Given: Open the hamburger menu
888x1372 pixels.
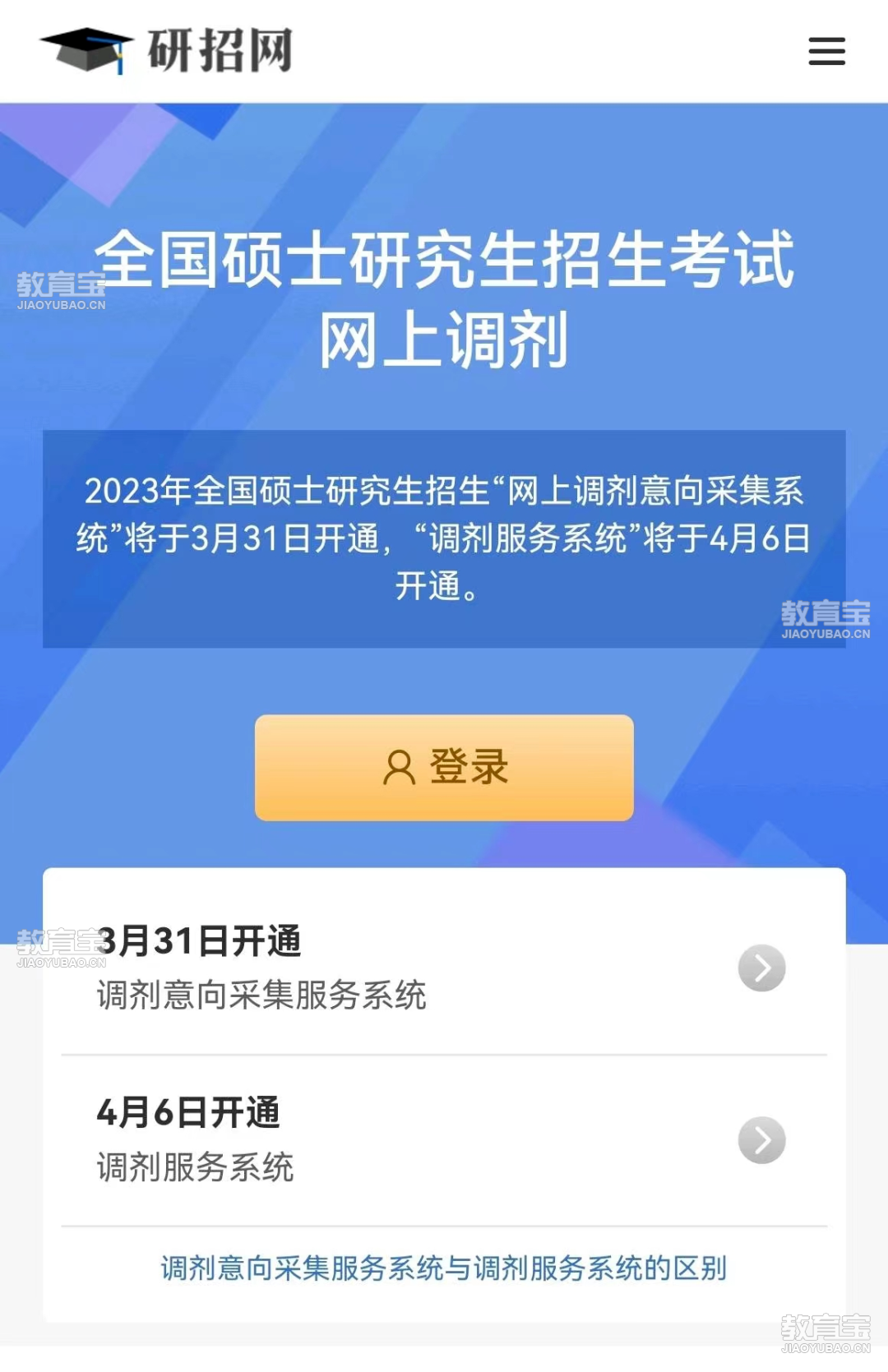Looking at the screenshot, I should click(x=826, y=51).
